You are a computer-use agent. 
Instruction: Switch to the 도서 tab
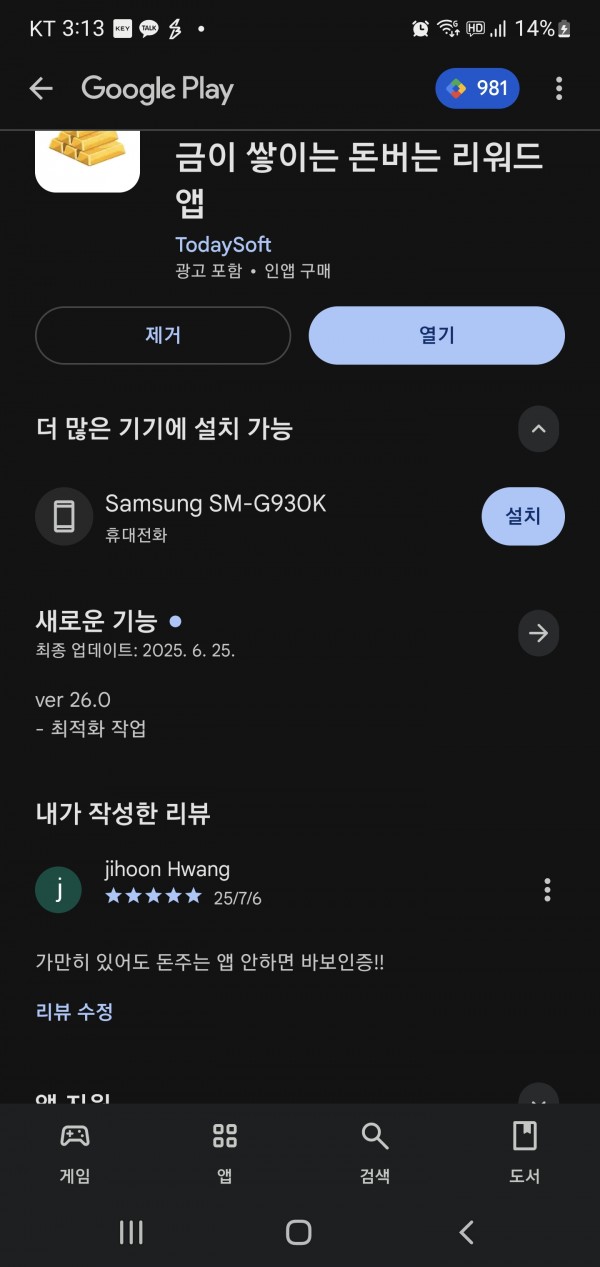[x=525, y=1153]
